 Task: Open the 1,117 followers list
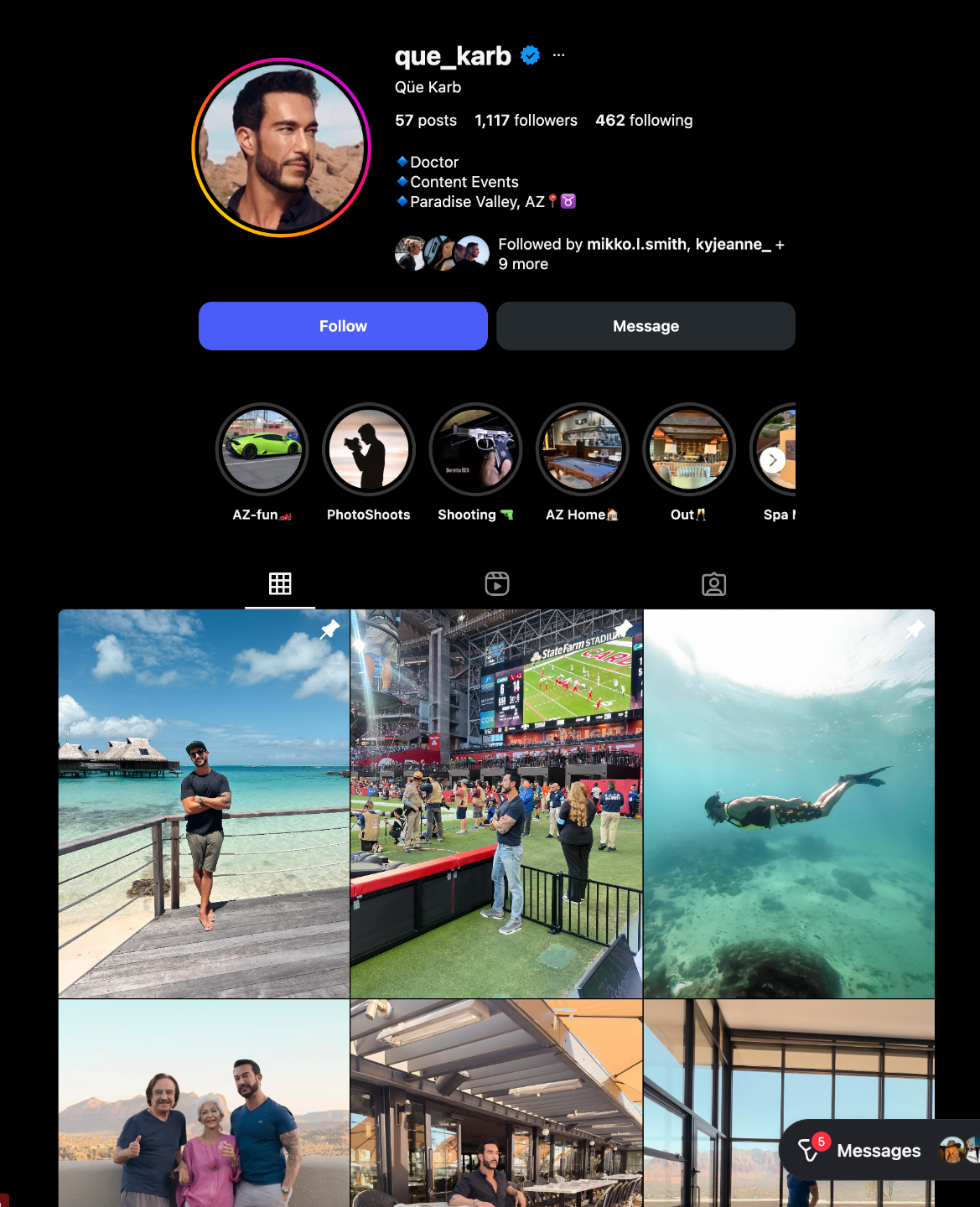coord(526,121)
